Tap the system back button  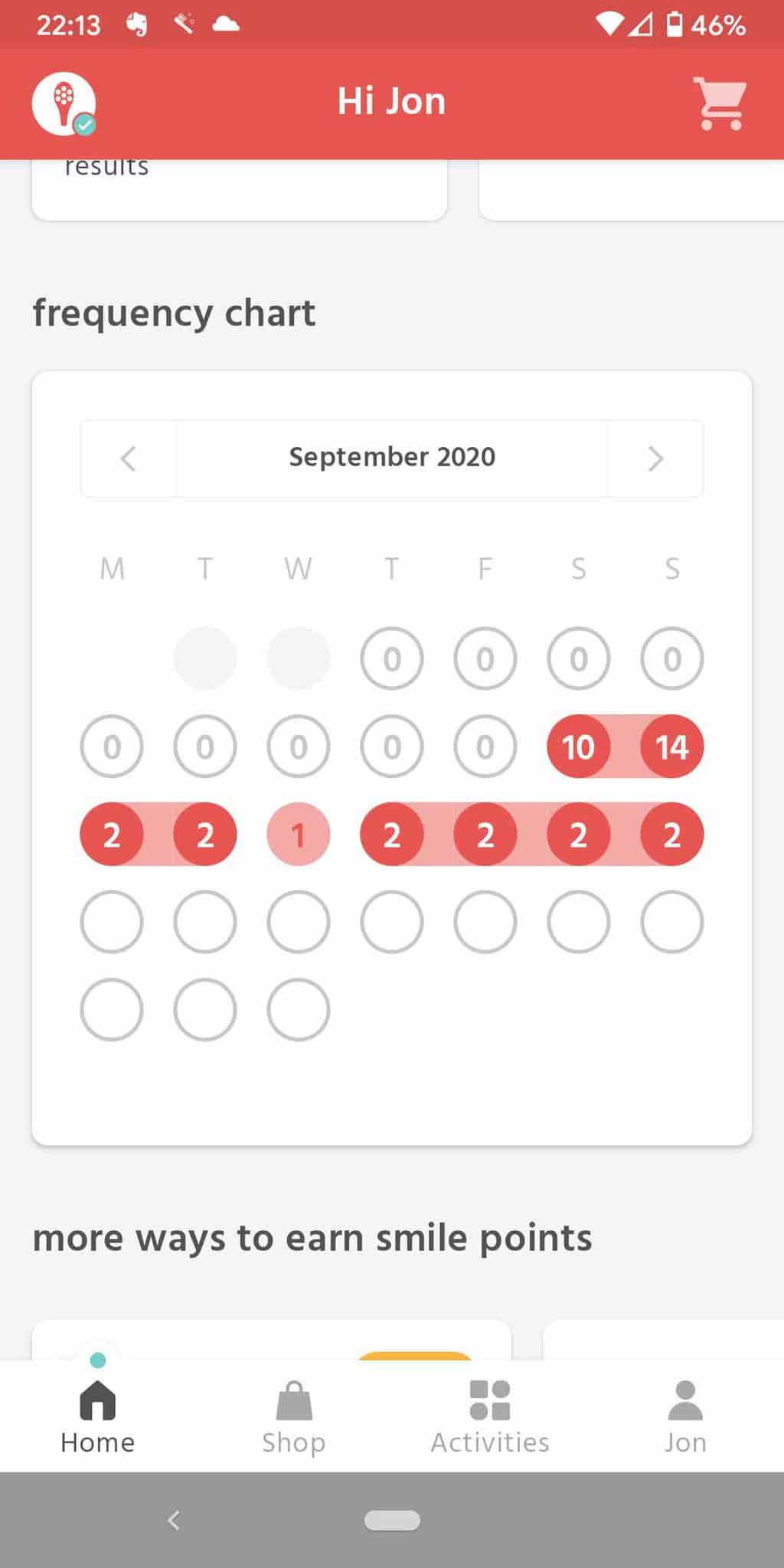click(x=174, y=1520)
